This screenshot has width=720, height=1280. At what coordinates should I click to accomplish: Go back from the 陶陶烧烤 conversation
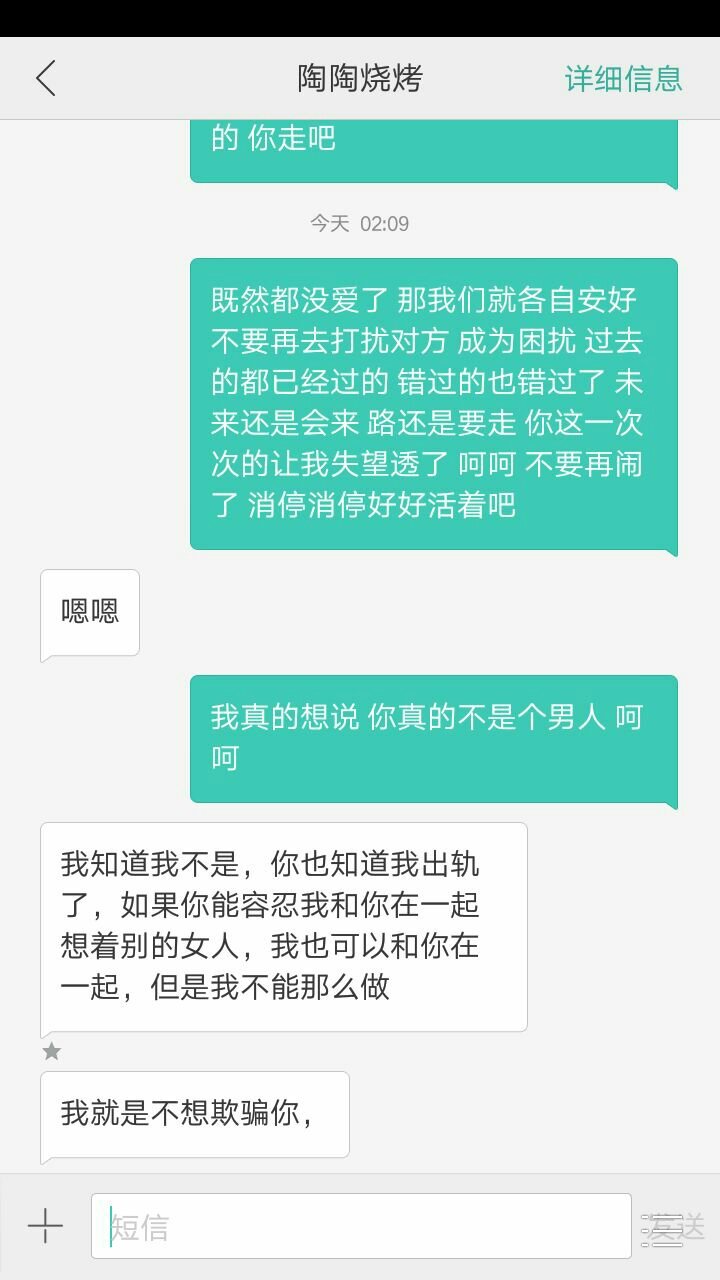click(x=46, y=78)
